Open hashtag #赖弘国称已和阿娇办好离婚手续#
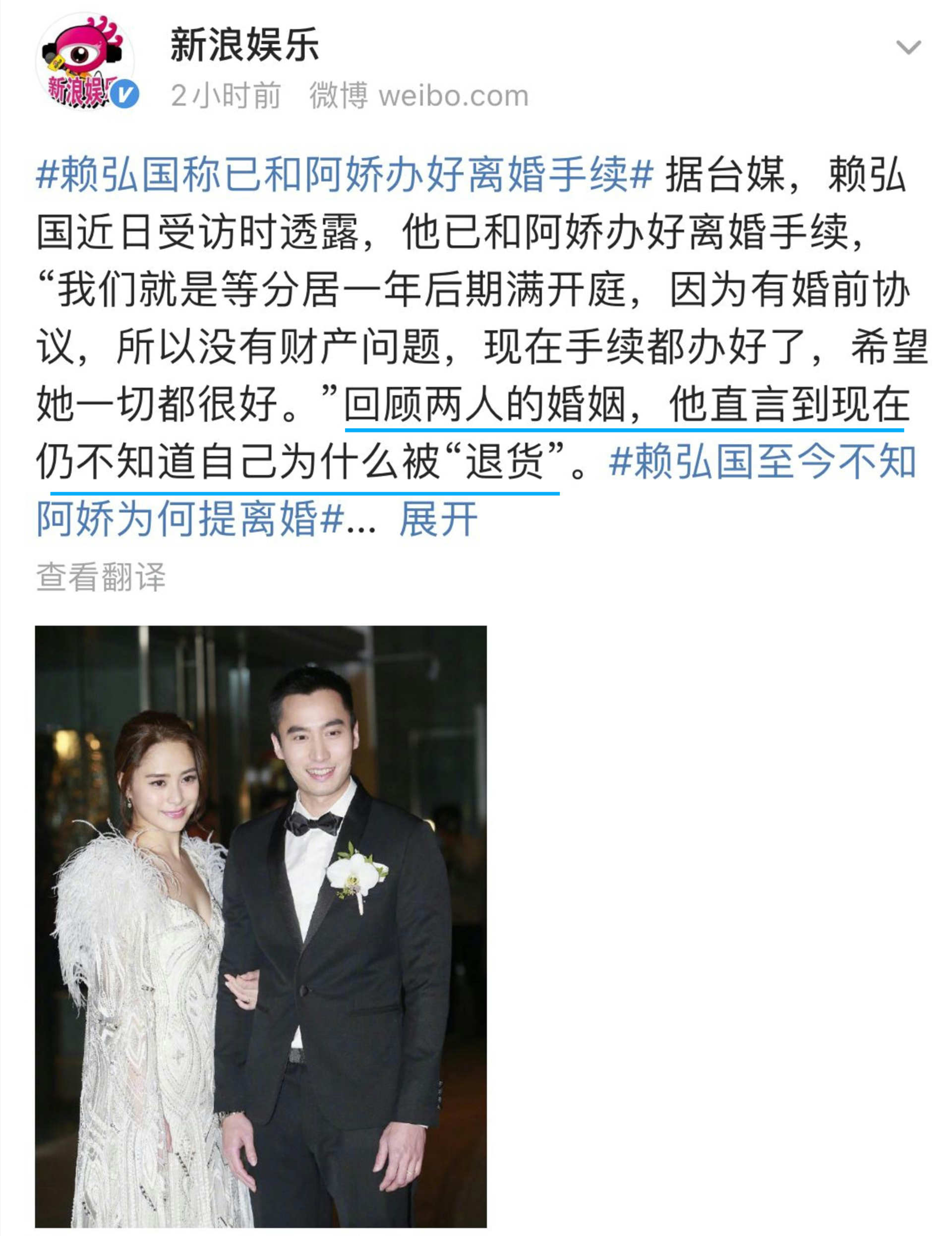 (344, 175)
